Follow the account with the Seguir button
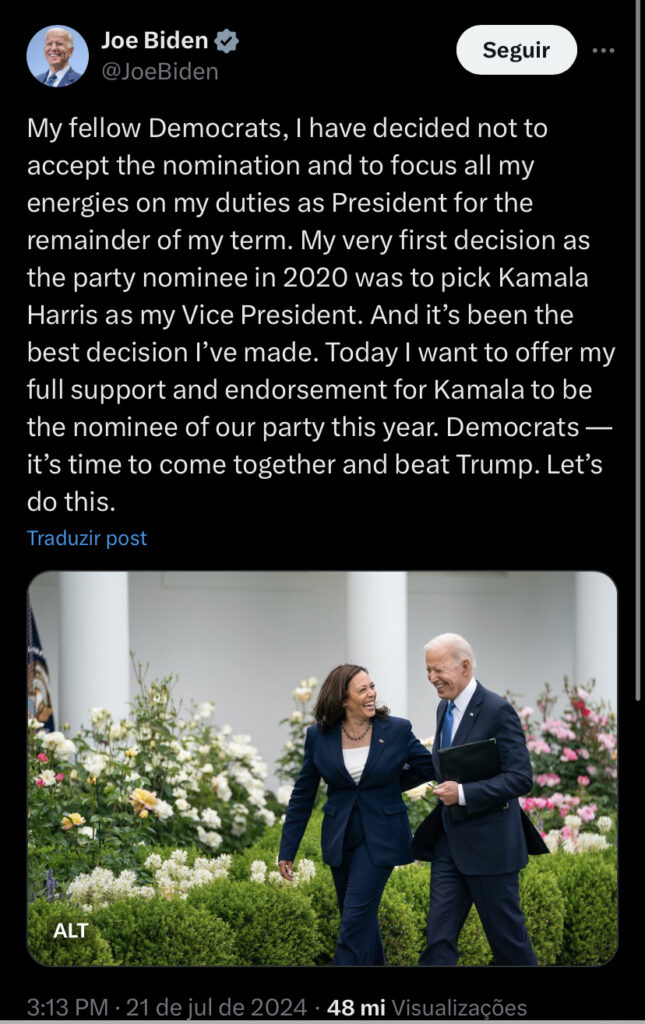Screen dimensions: 645x1024 click(516, 50)
